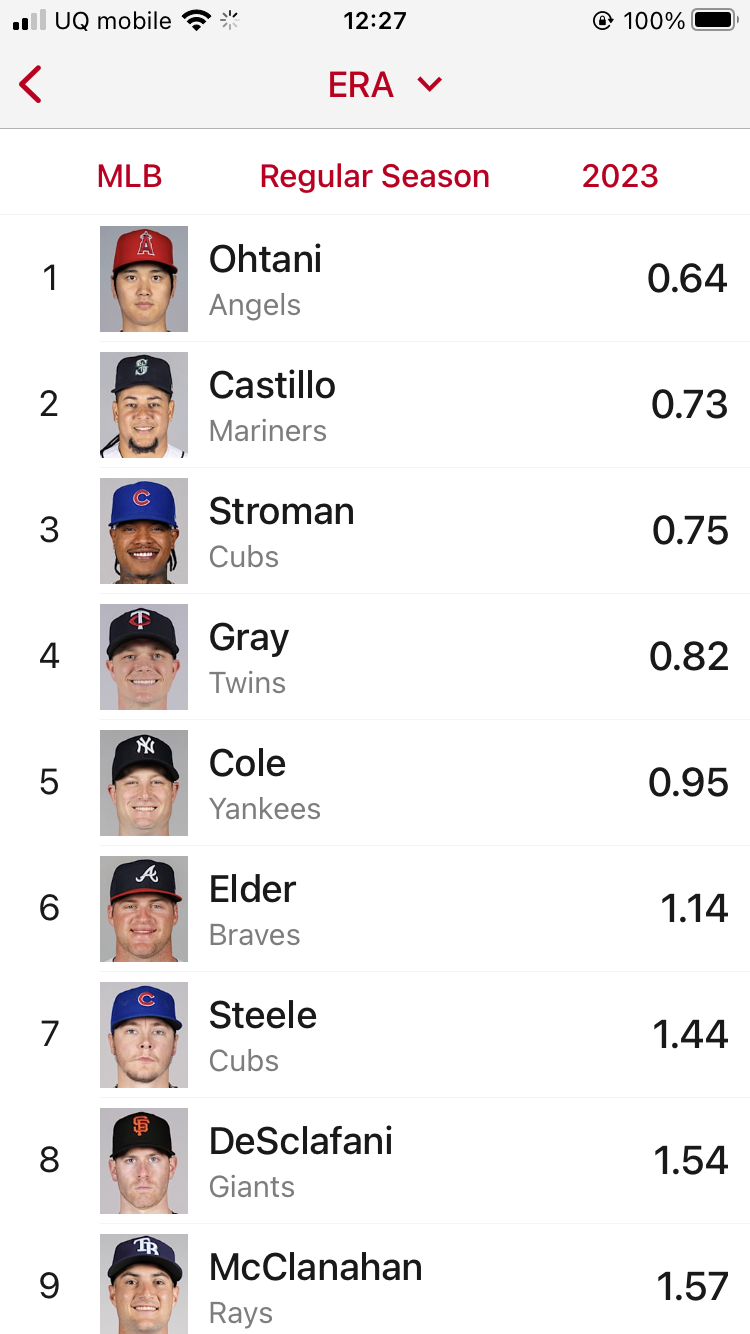Open Cole of the Yankees

point(375,782)
